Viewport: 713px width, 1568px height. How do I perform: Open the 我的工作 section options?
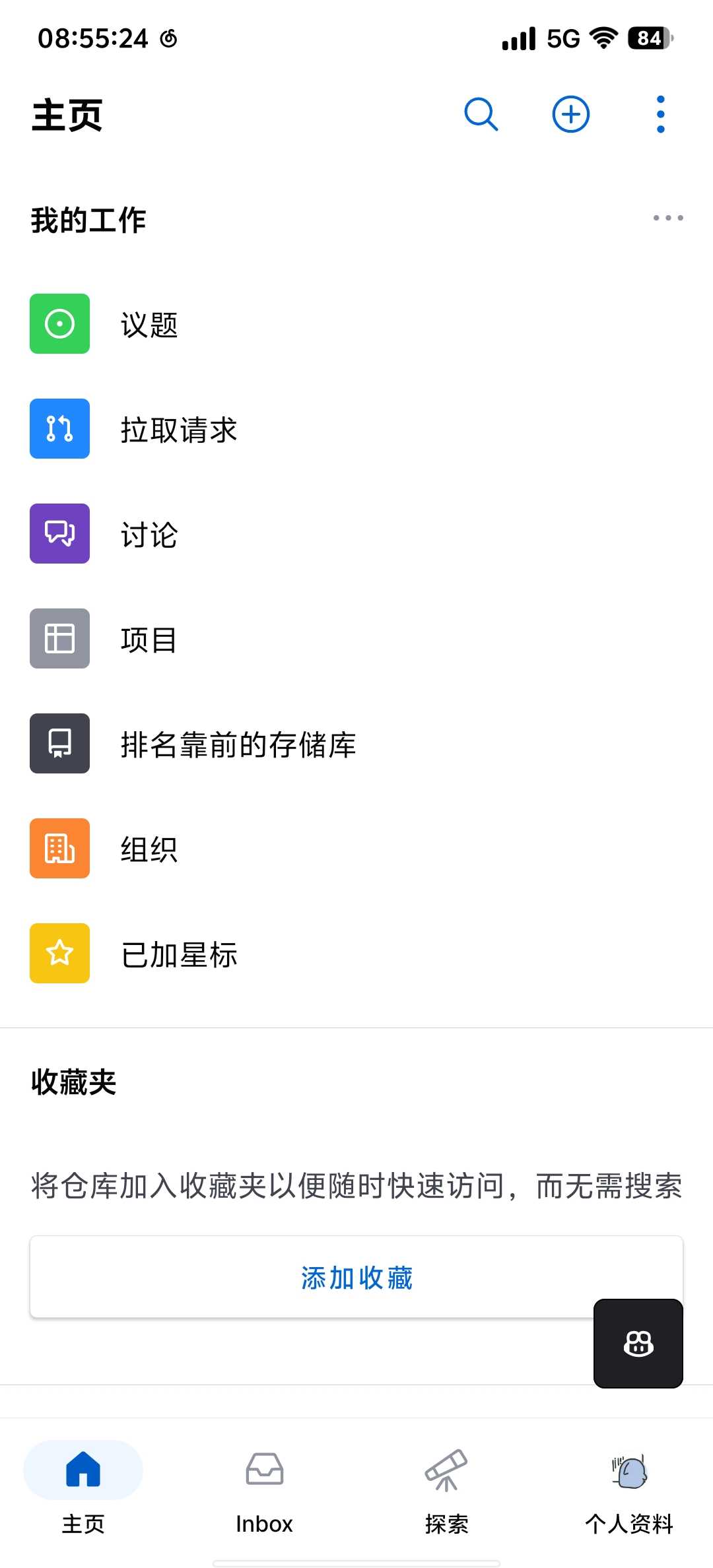[667, 218]
